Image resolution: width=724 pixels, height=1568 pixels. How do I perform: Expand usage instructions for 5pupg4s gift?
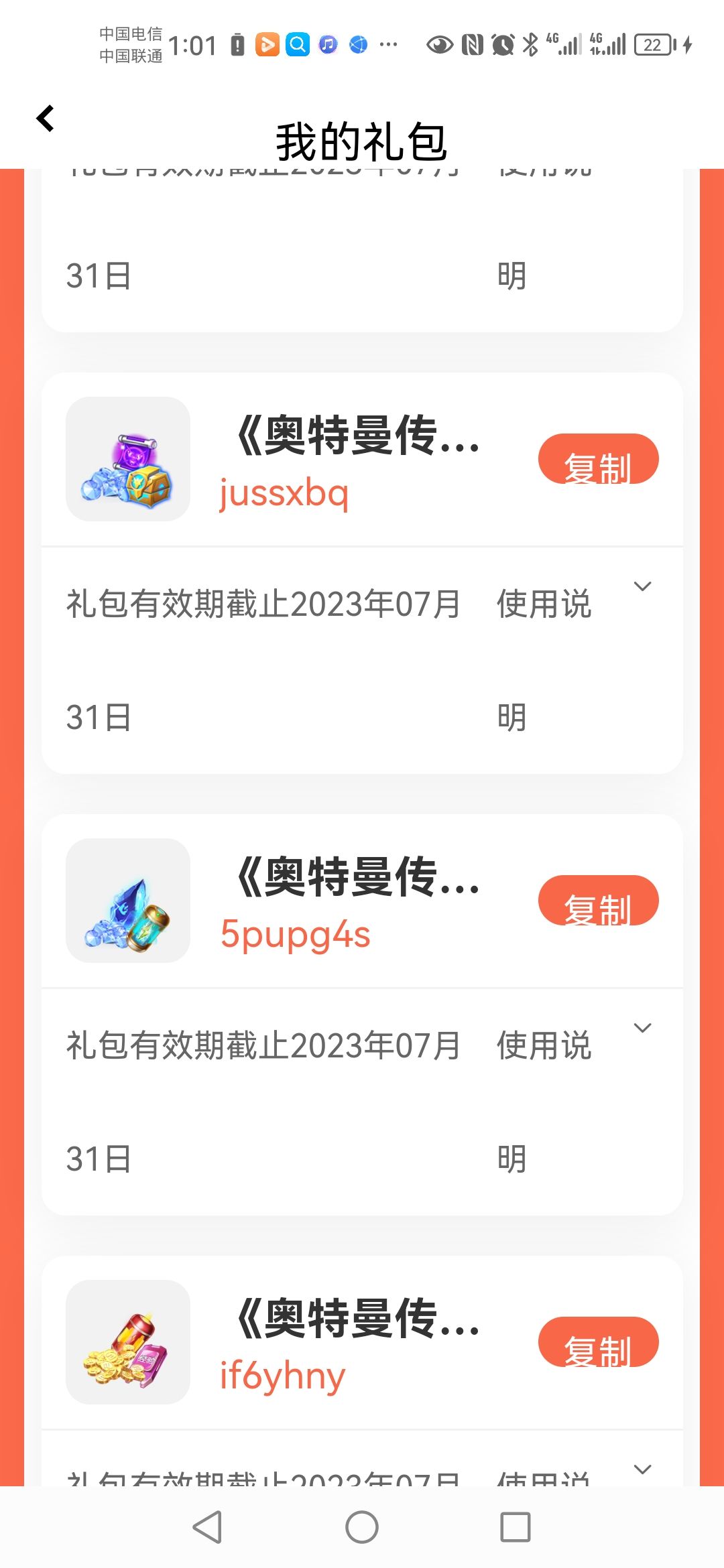click(x=642, y=1029)
